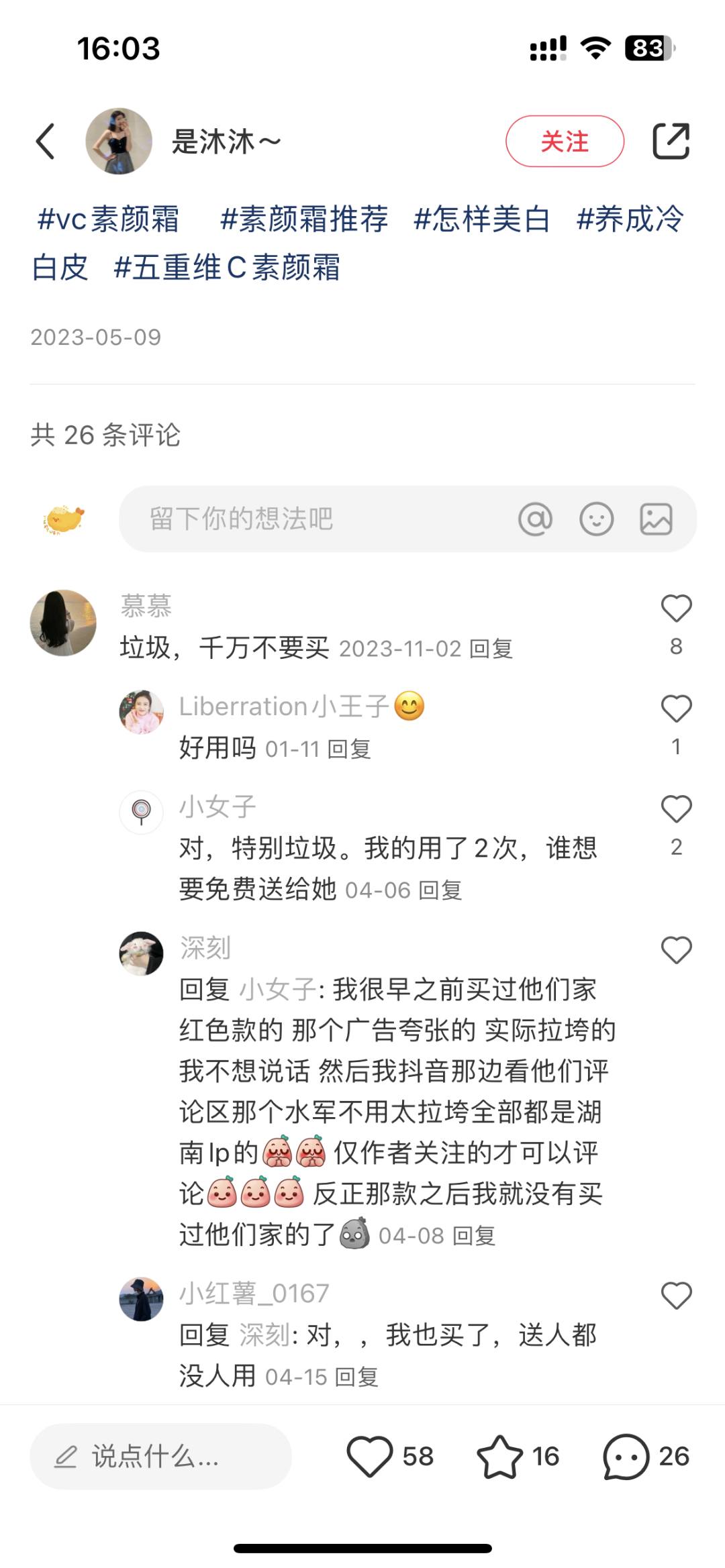Mention someone with the @ icon
Image resolution: width=725 pixels, height=1568 pixels.
(x=535, y=519)
